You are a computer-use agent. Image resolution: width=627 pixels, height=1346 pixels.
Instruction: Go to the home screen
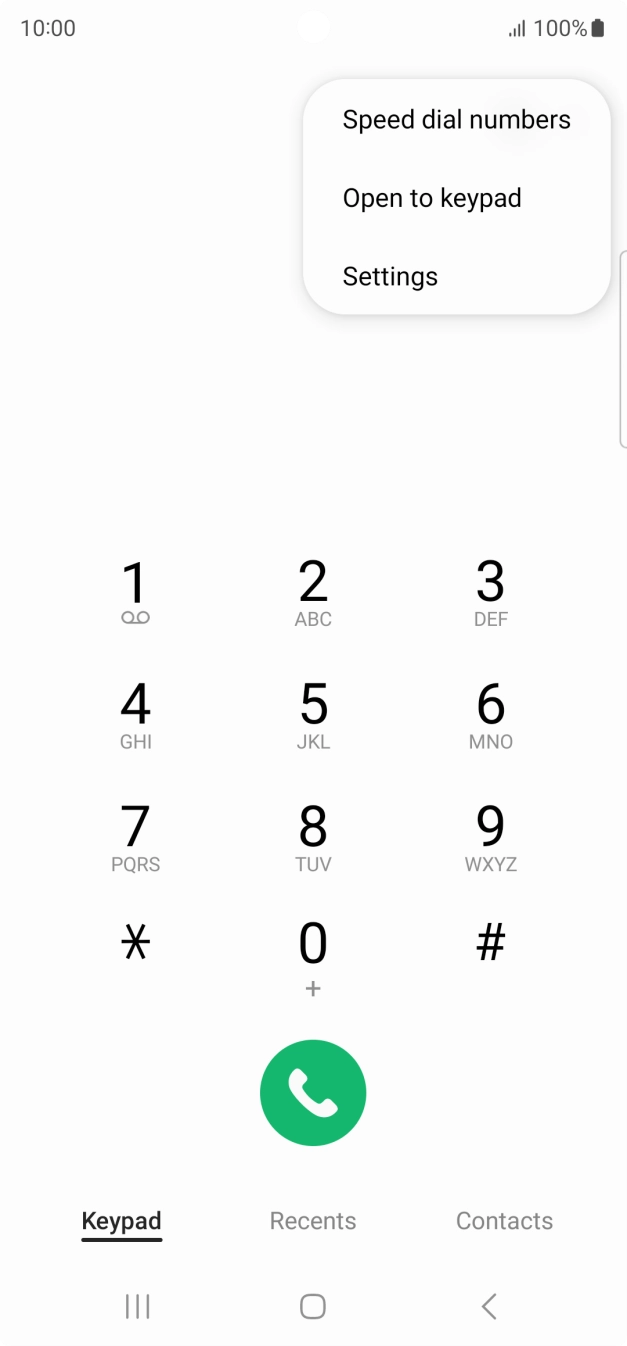313,1306
